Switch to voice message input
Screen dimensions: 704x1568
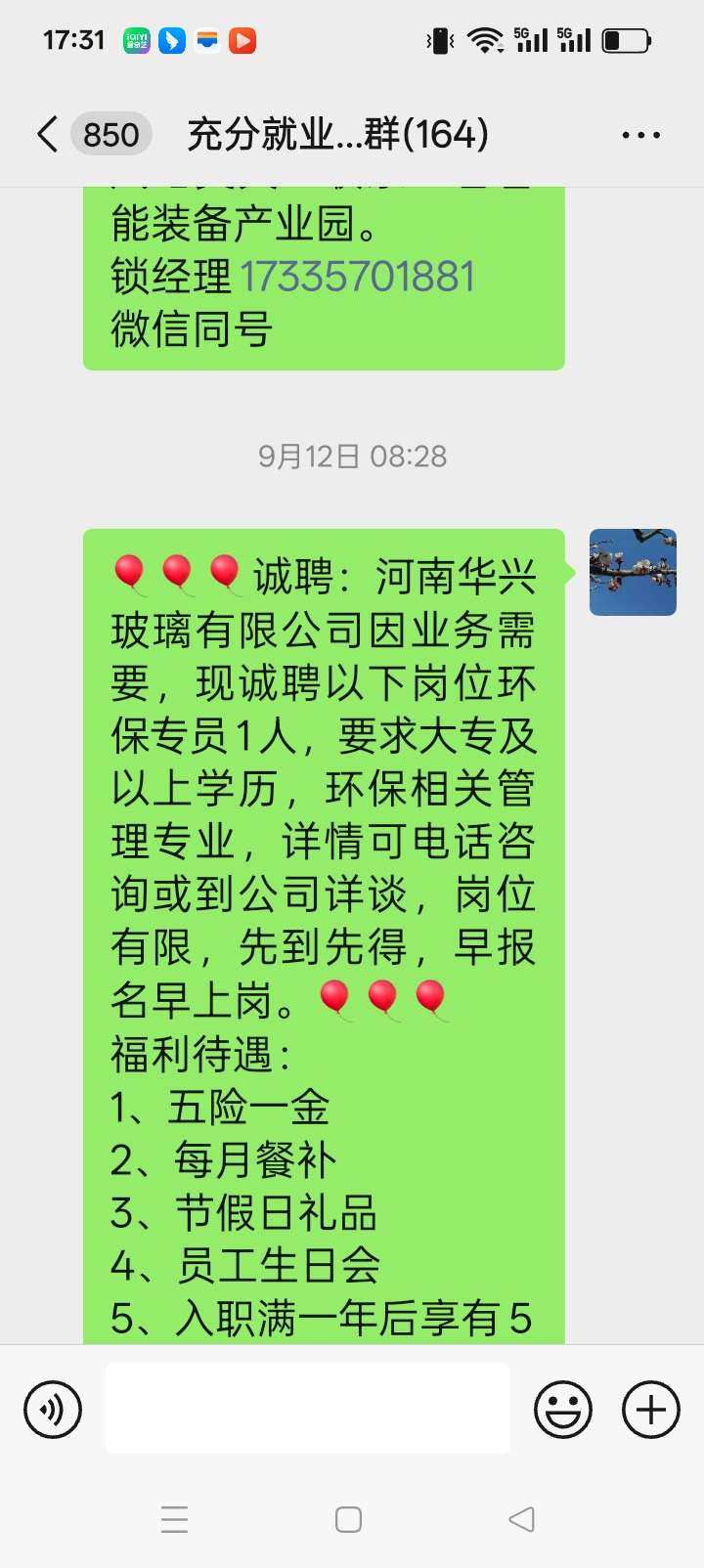(53, 1409)
